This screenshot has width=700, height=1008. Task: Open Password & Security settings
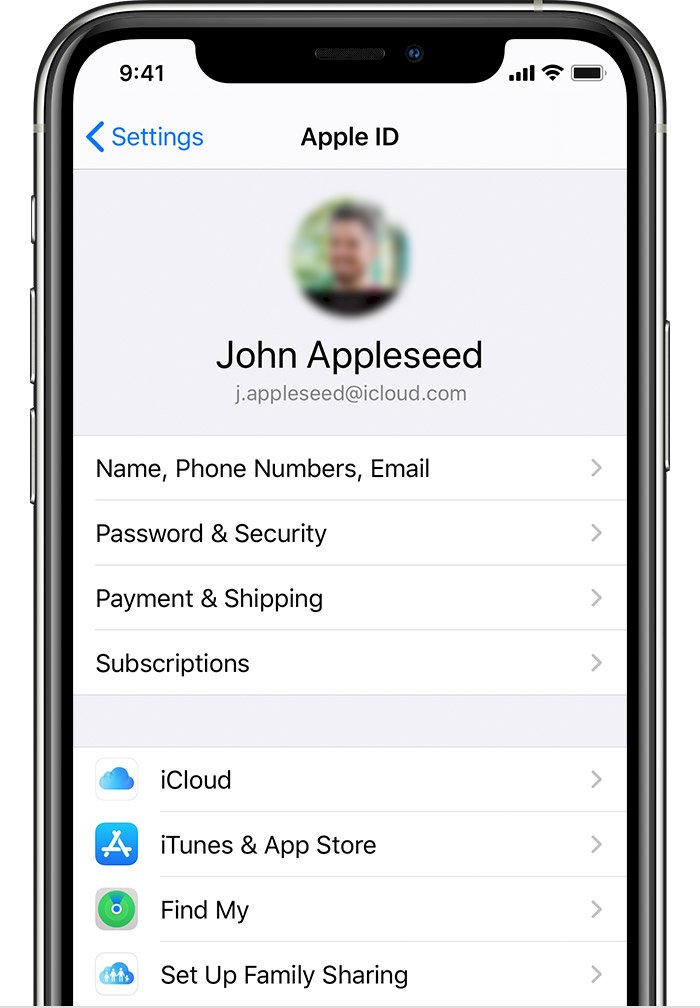tap(349, 533)
